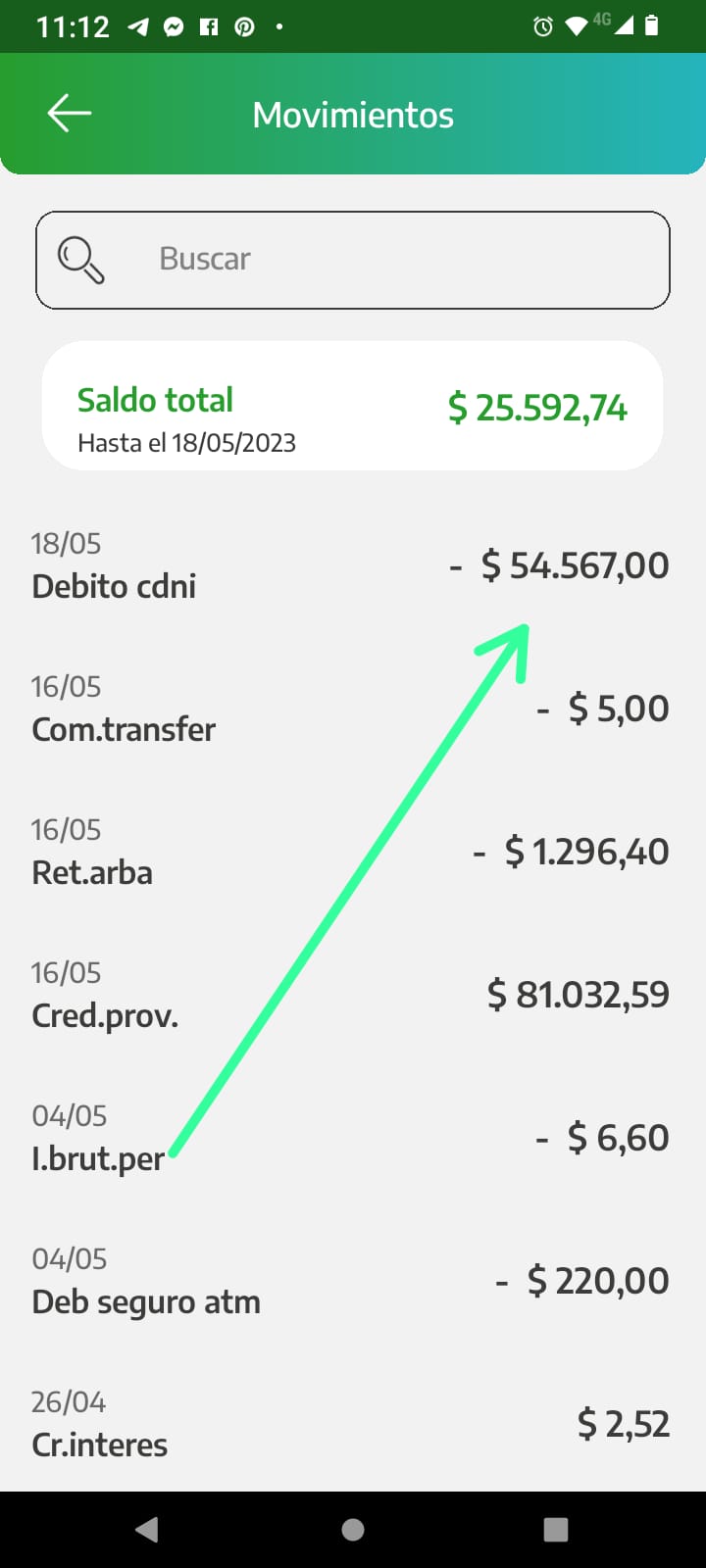Tap the system home button
706x1568 pixels.
pos(353,1530)
